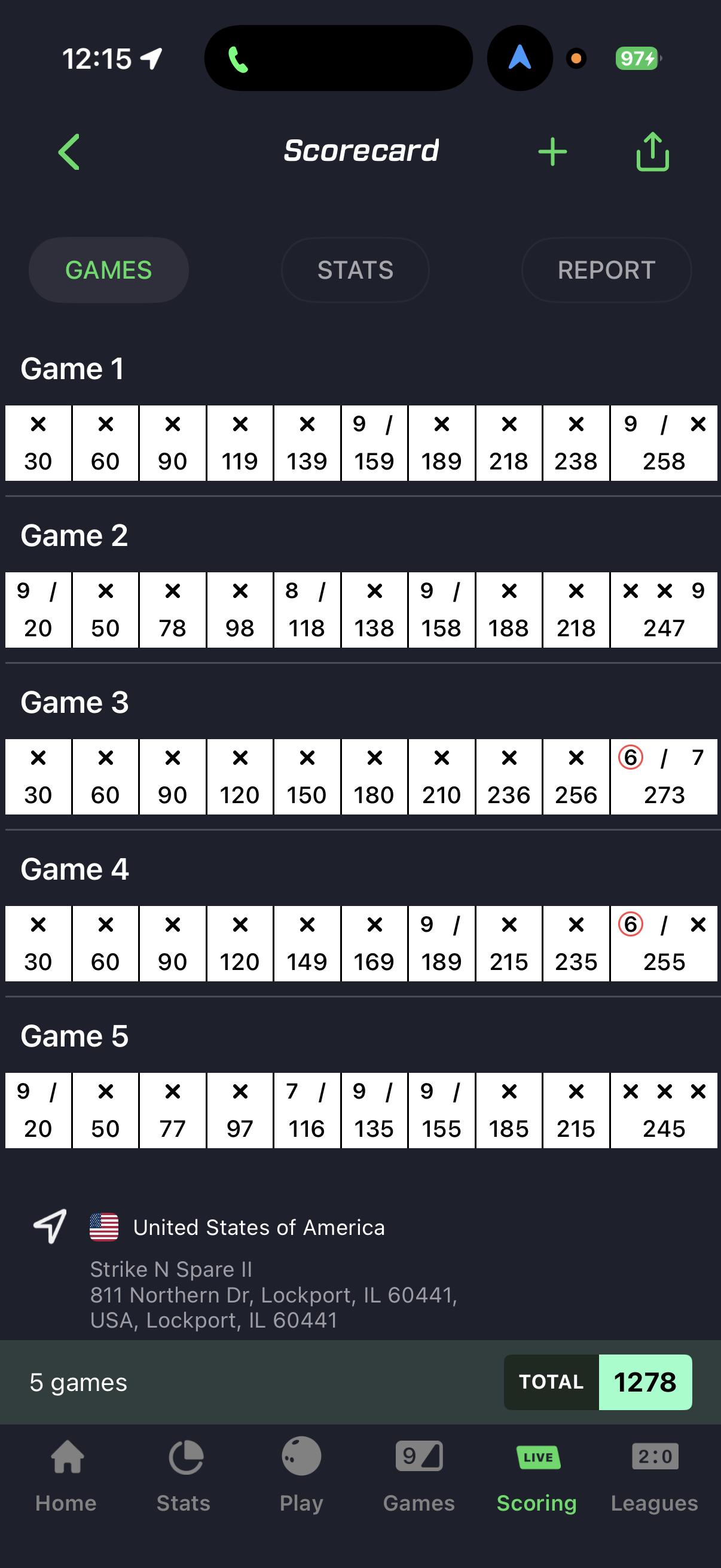Open Stats in the bottom navigation
The image size is (721, 1568).
point(184,1475)
